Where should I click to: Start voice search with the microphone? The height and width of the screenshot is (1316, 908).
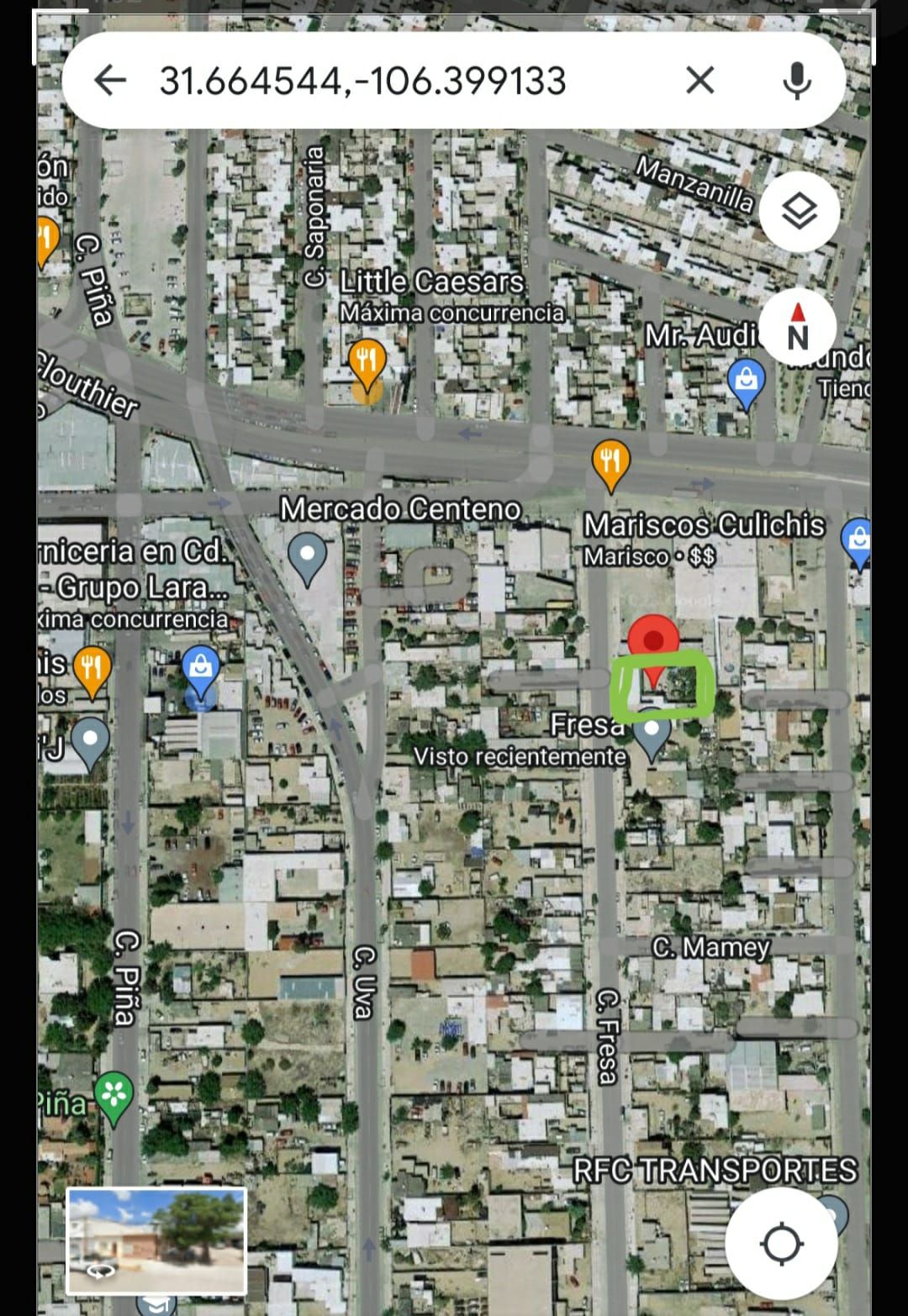pyautogui.click(x=796, y=81)
